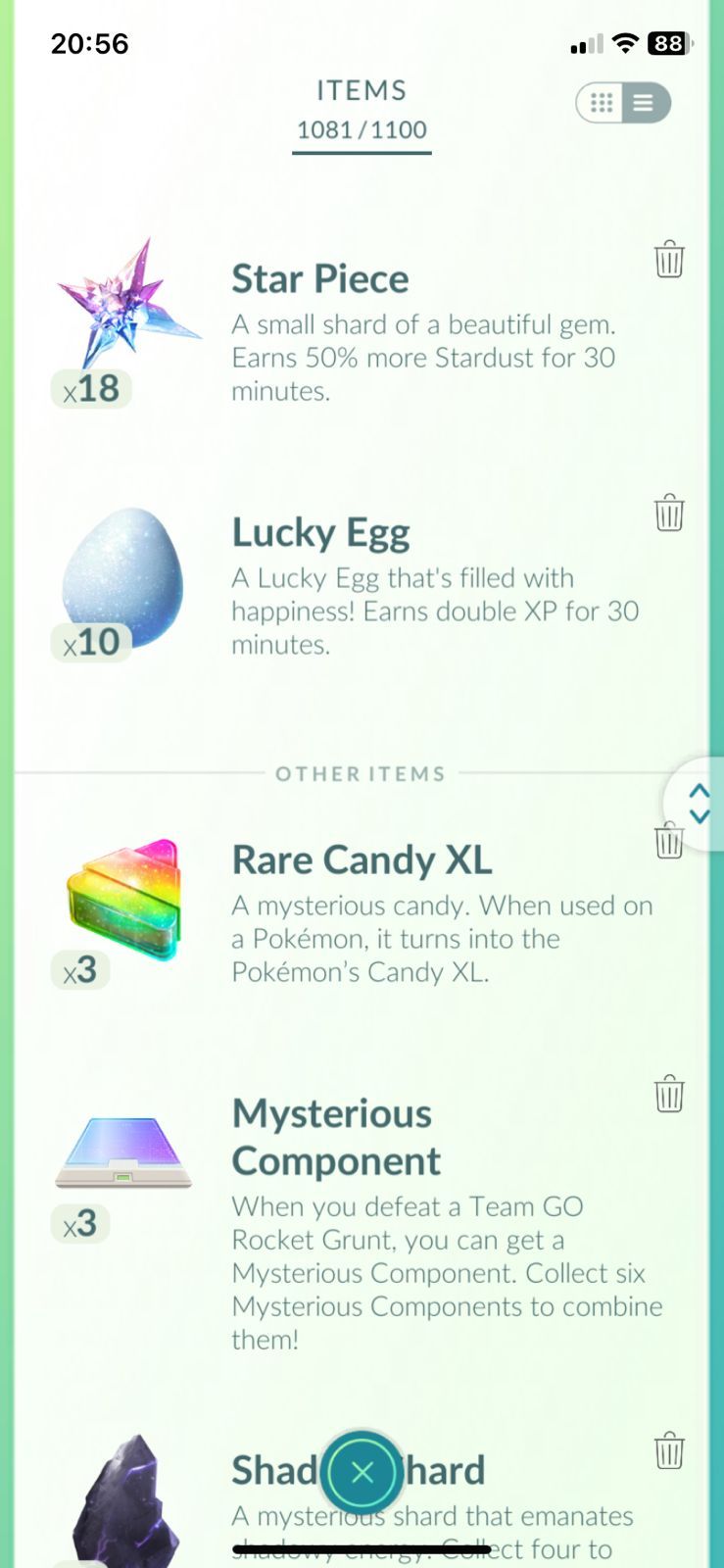Open the quick scroll jump handle
This screenshot has height=1568, width=724.
click(x=699, y=803)
